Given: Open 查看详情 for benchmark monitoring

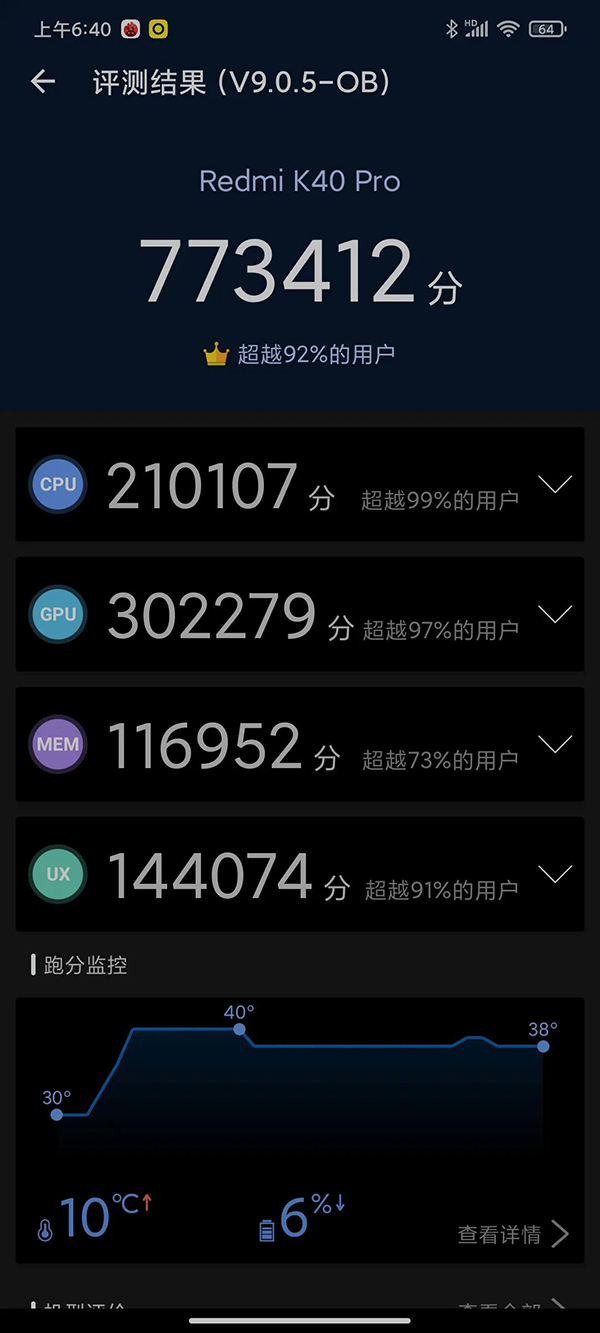Looking at the screenshot, I should [x=512, y=1234].
